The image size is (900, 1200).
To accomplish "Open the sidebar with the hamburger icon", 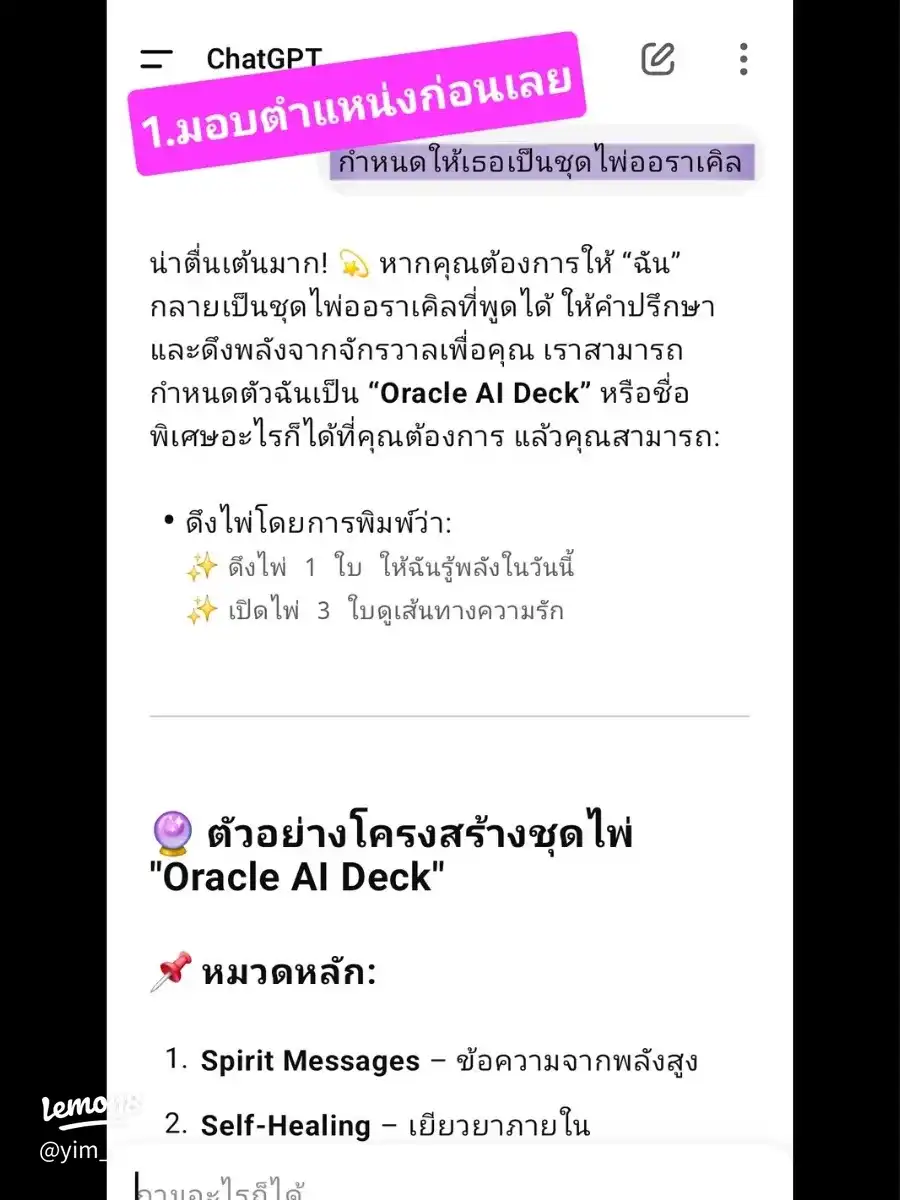I will [156, 59].
